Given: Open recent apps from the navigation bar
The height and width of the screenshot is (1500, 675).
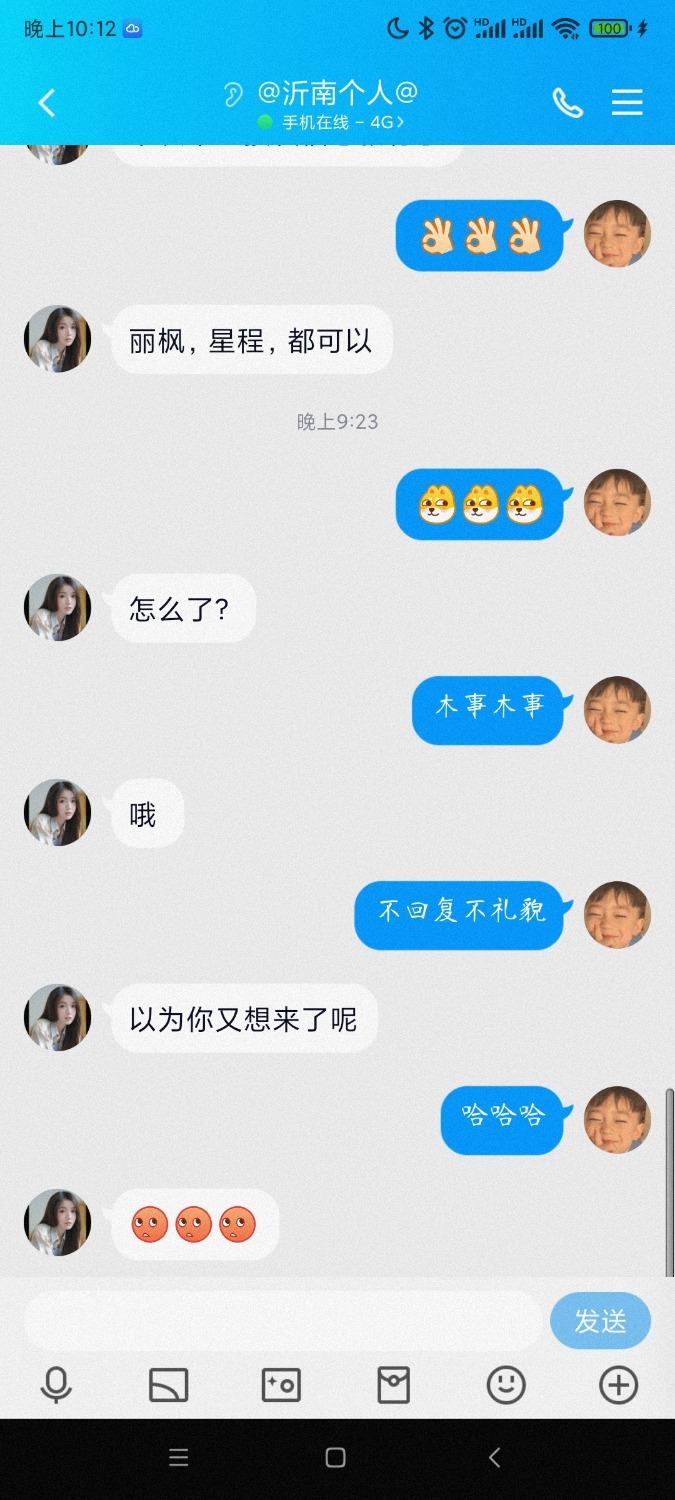Looking at the screenshot, I should (179, 1458).
